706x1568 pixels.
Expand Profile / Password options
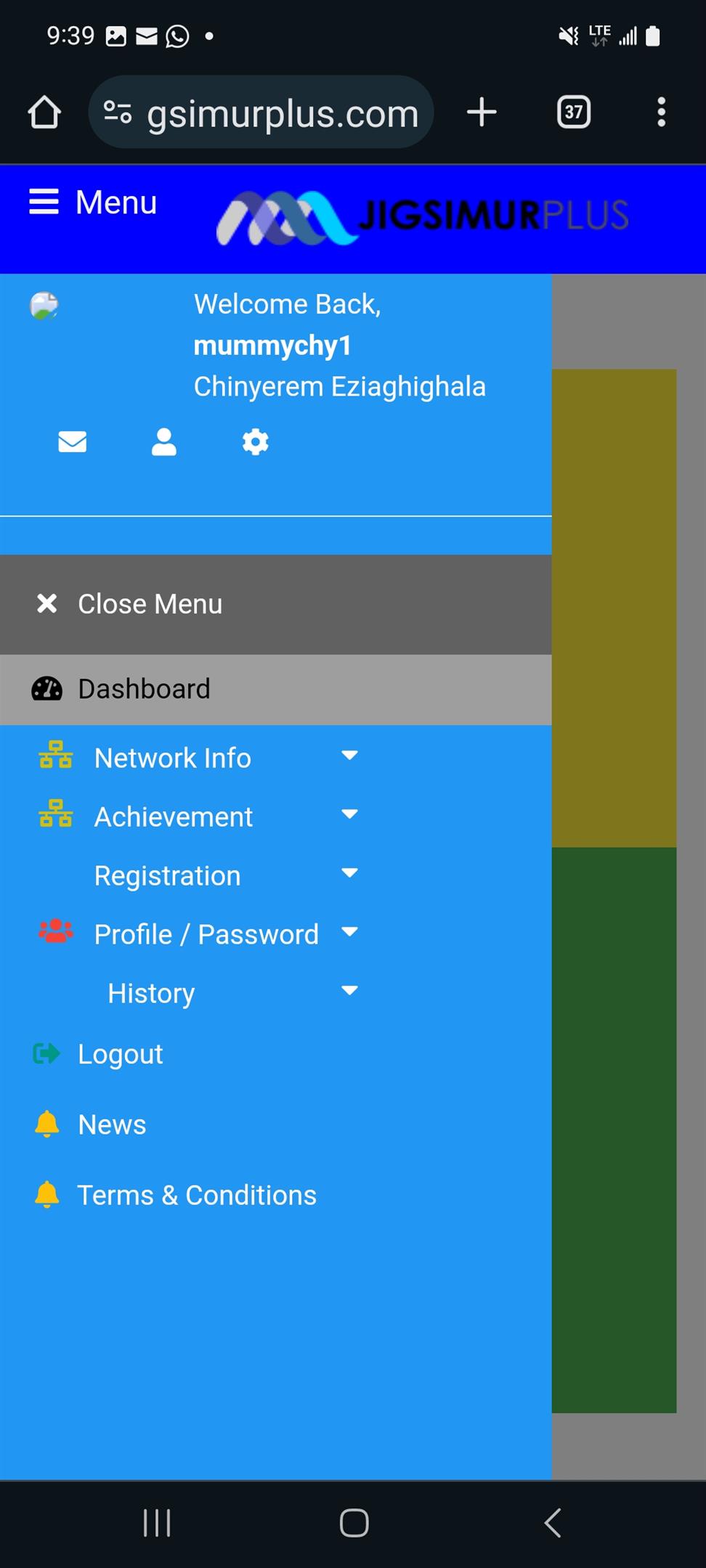(x=198, y=934)
